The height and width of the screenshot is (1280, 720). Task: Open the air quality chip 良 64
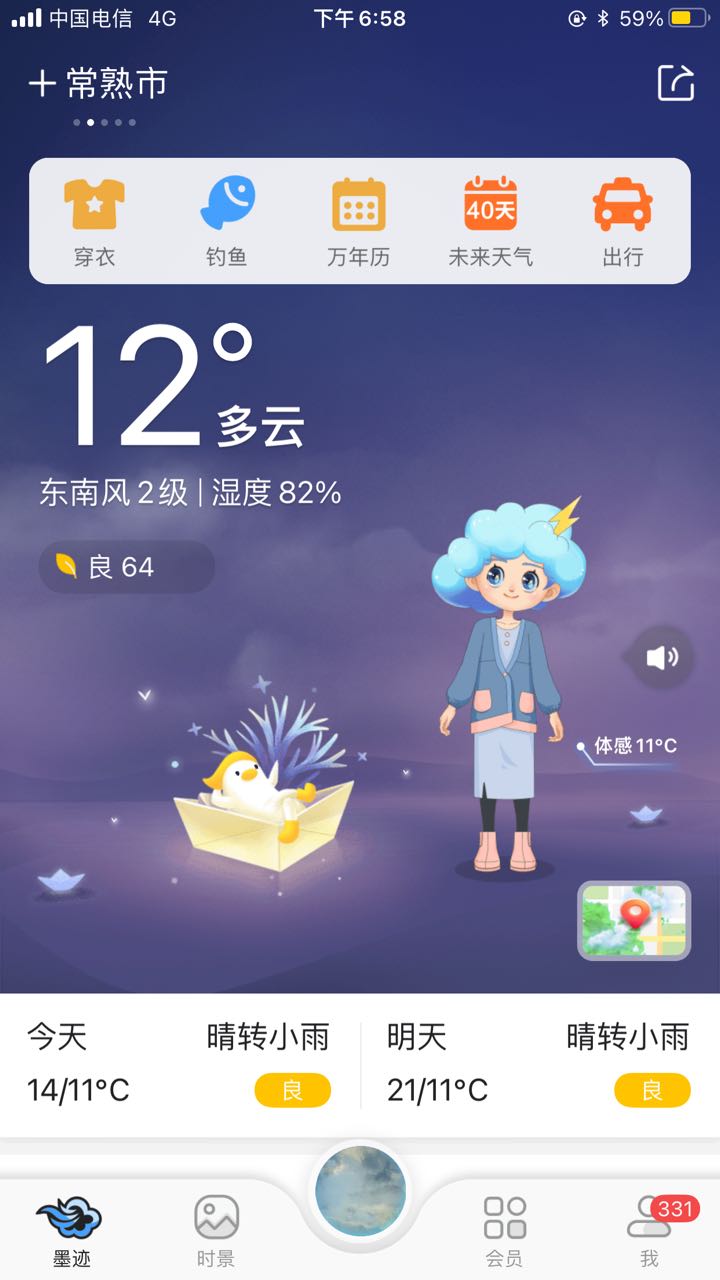point(126,567)
